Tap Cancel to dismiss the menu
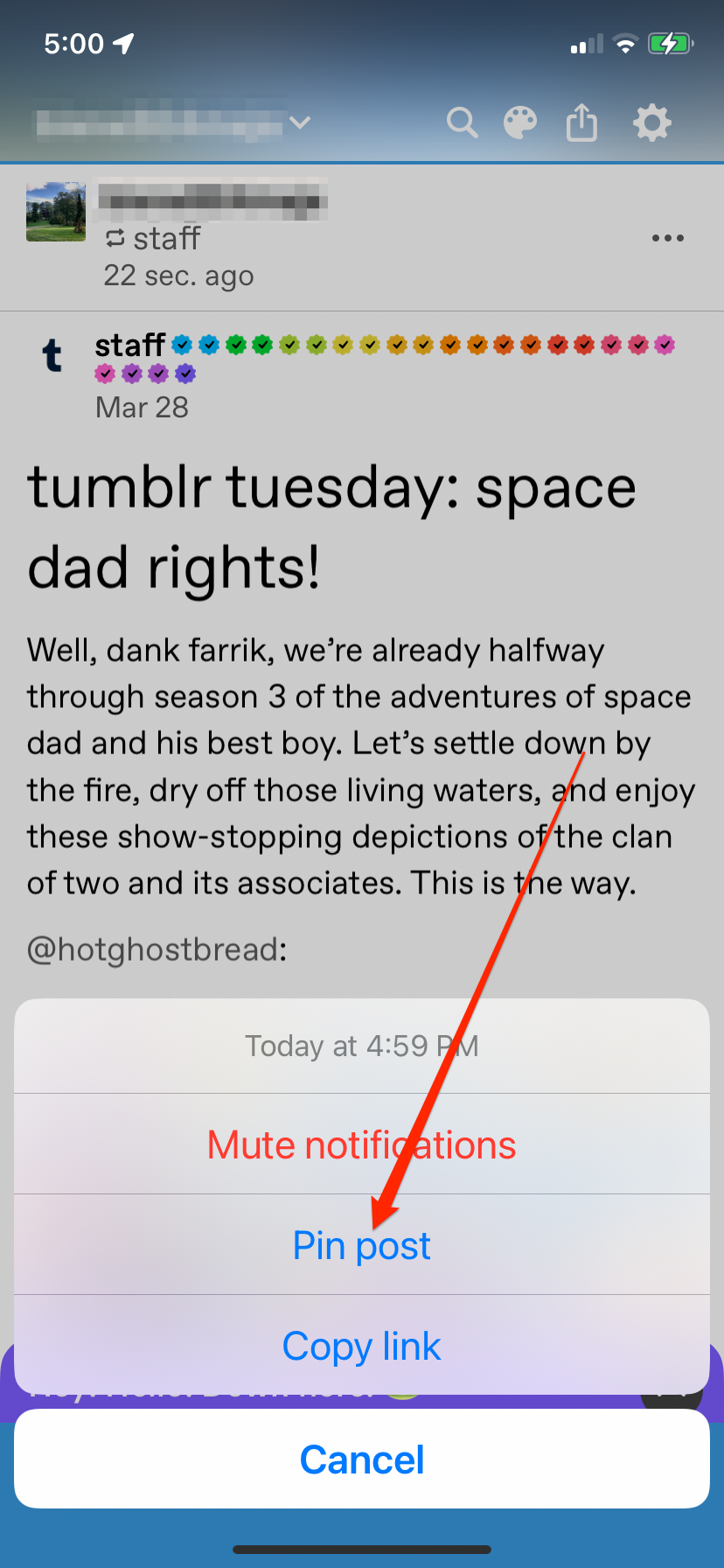This screenshot has width=724, height=1568. [361, 1459]
